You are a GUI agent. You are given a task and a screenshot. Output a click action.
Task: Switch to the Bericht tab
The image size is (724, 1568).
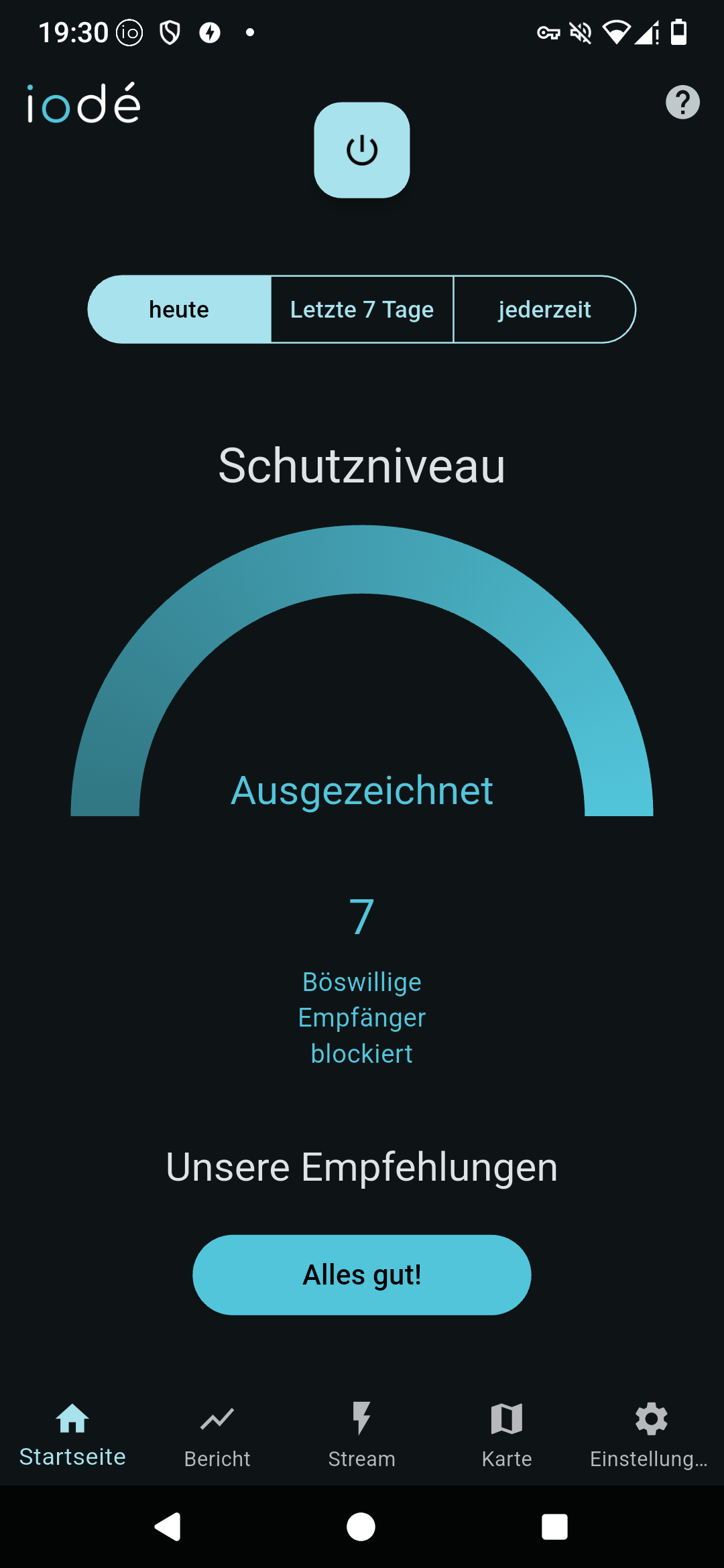217,1435
